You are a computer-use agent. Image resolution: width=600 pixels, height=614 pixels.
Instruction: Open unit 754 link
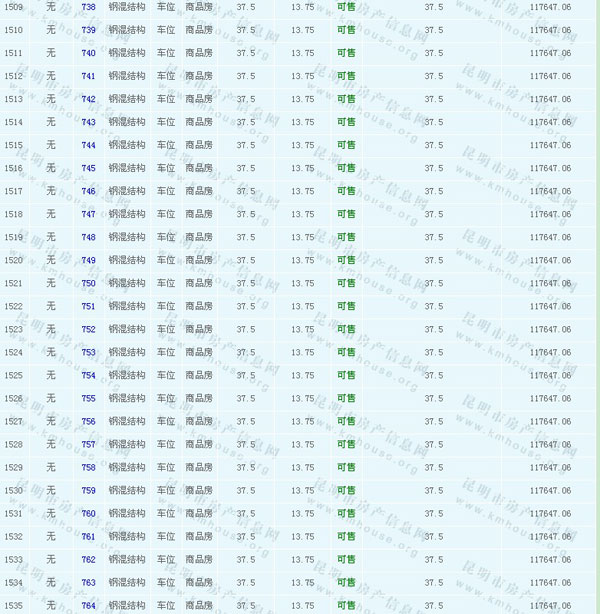tap(89, 375)
